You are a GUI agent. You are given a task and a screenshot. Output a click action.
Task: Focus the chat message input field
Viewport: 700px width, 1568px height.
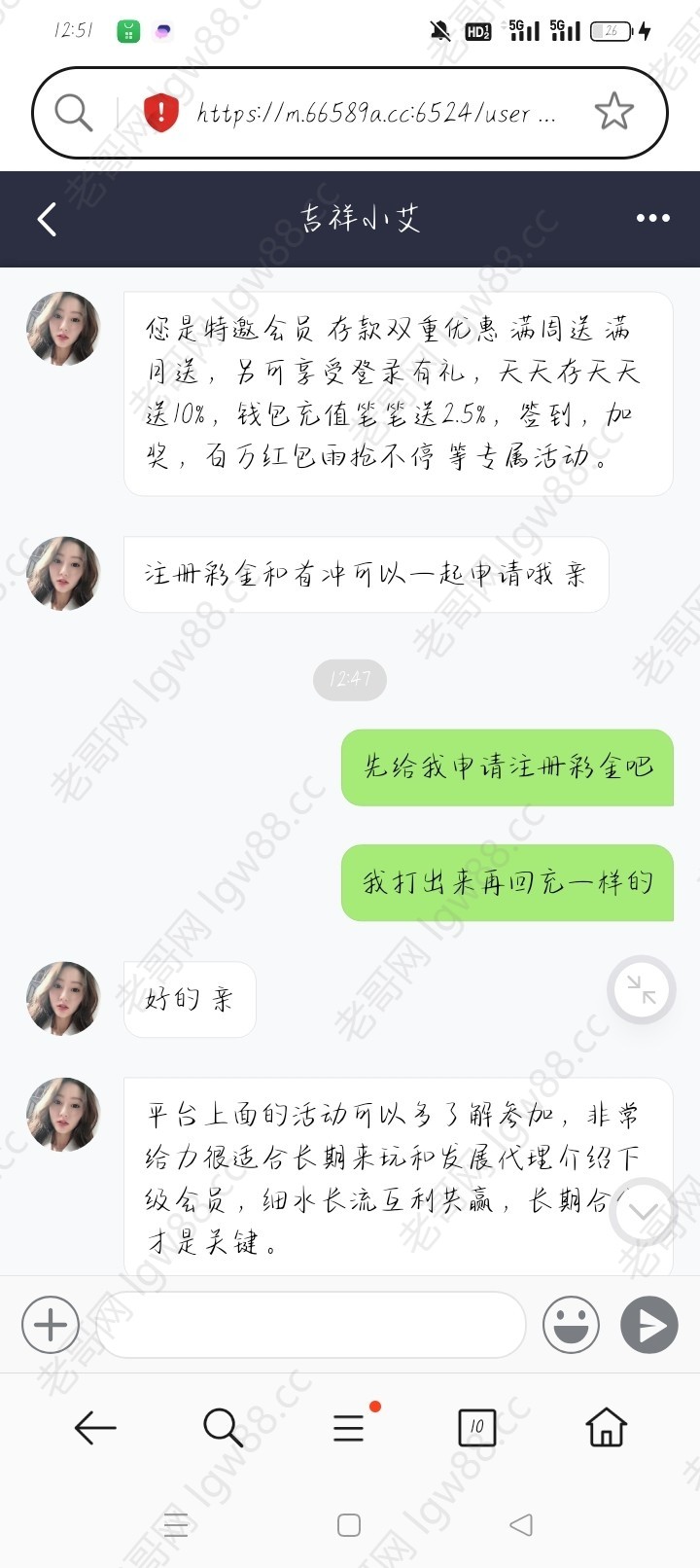311,1325
